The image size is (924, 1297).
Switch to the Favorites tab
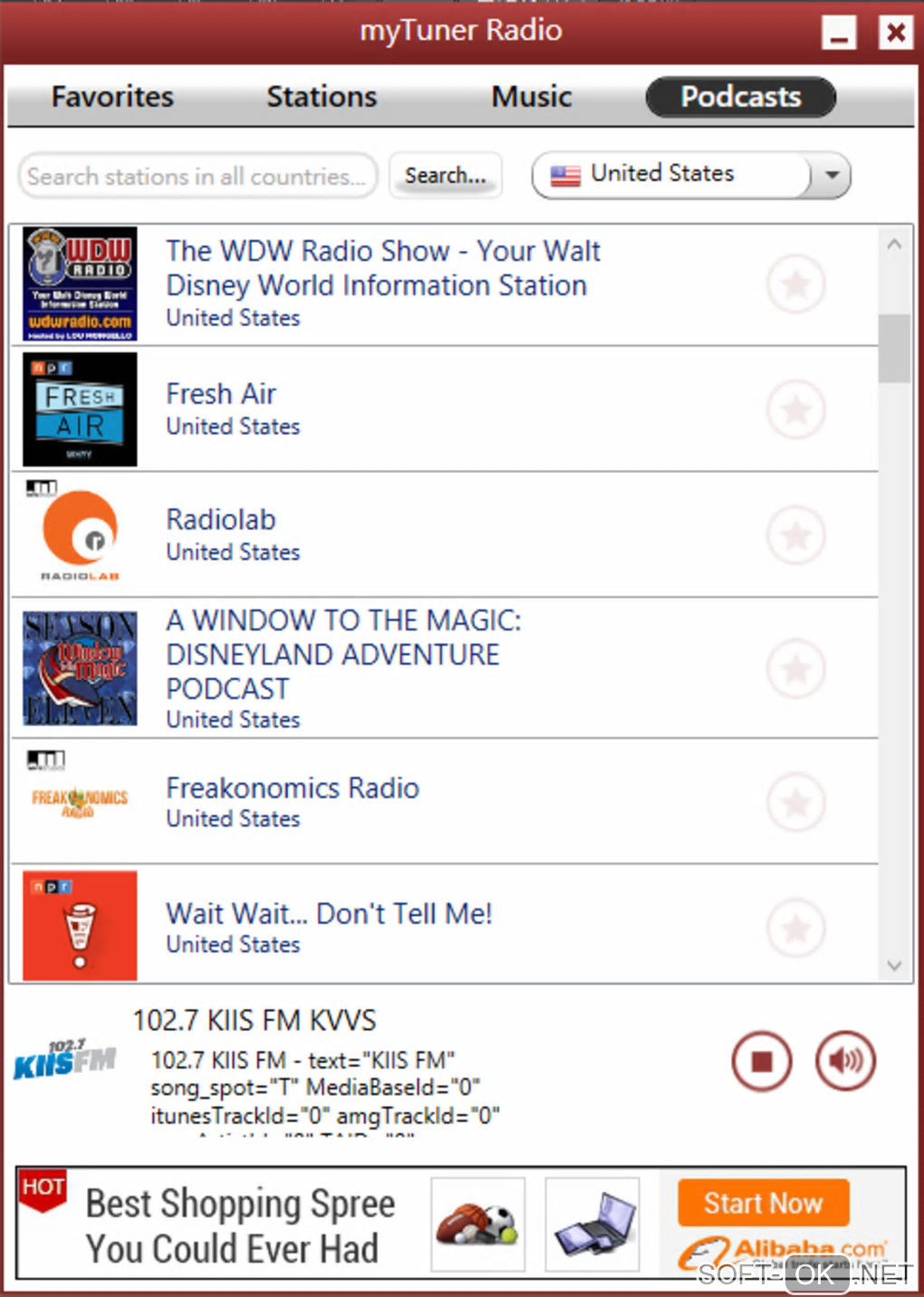pos(112,97)
